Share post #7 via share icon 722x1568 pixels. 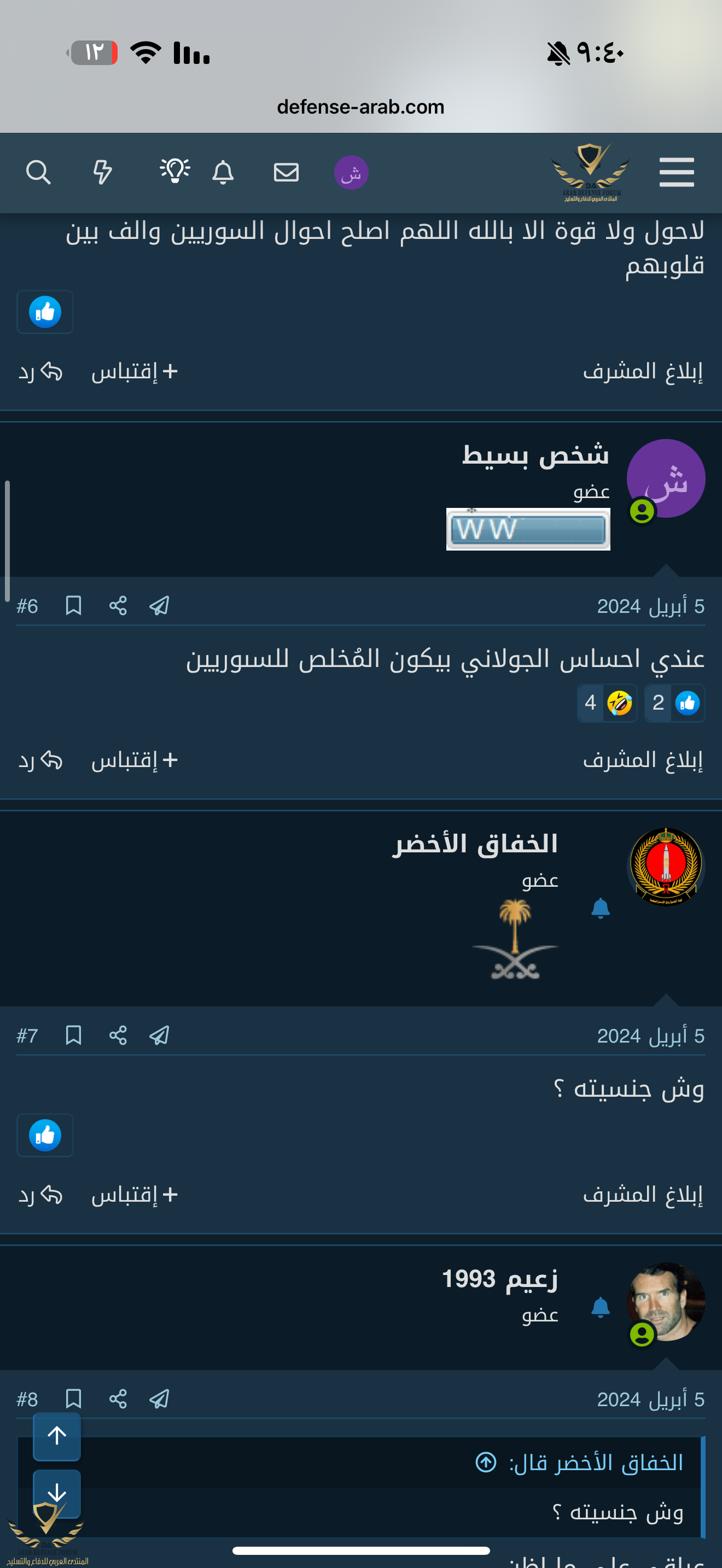[x=118, y=1035]
